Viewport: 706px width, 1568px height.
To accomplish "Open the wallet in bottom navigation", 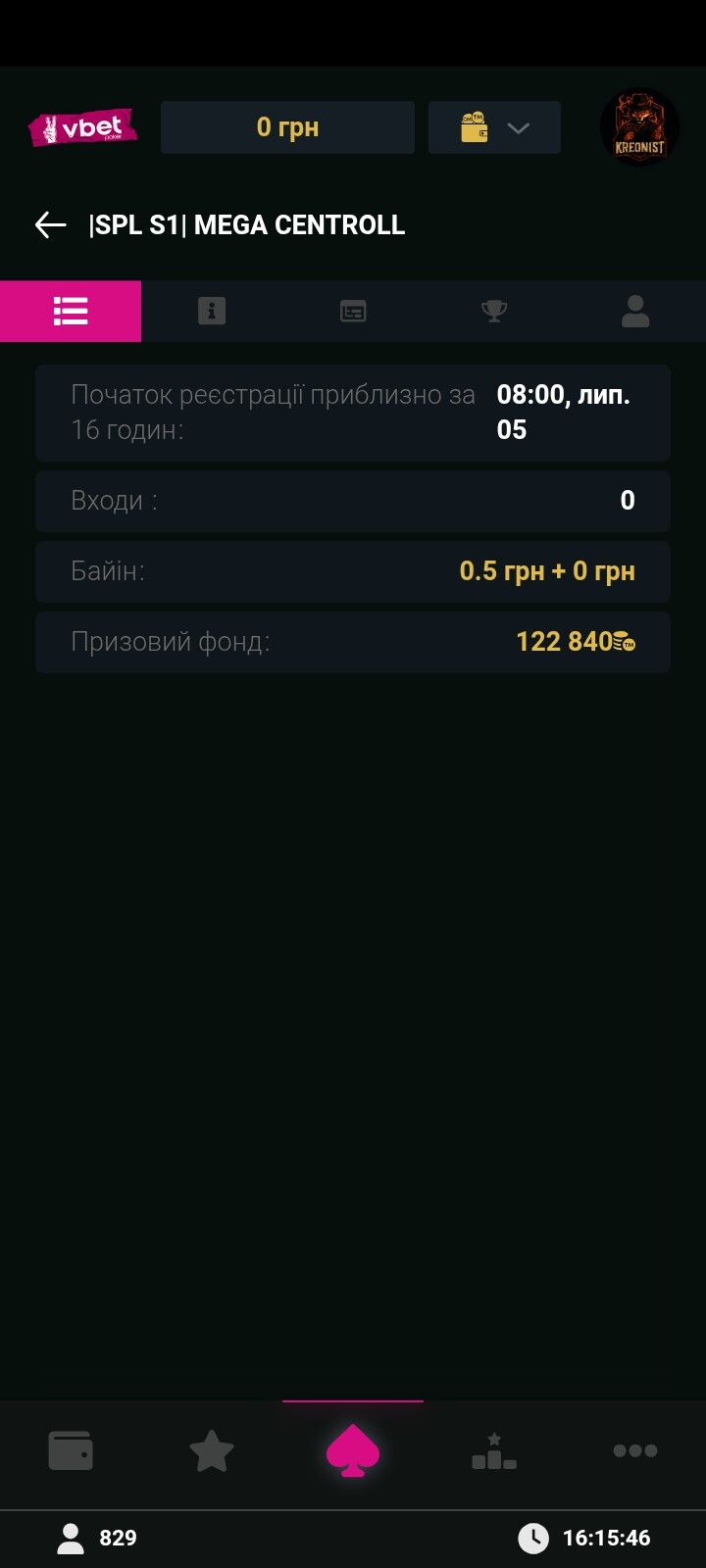I will click(71, 1450).
